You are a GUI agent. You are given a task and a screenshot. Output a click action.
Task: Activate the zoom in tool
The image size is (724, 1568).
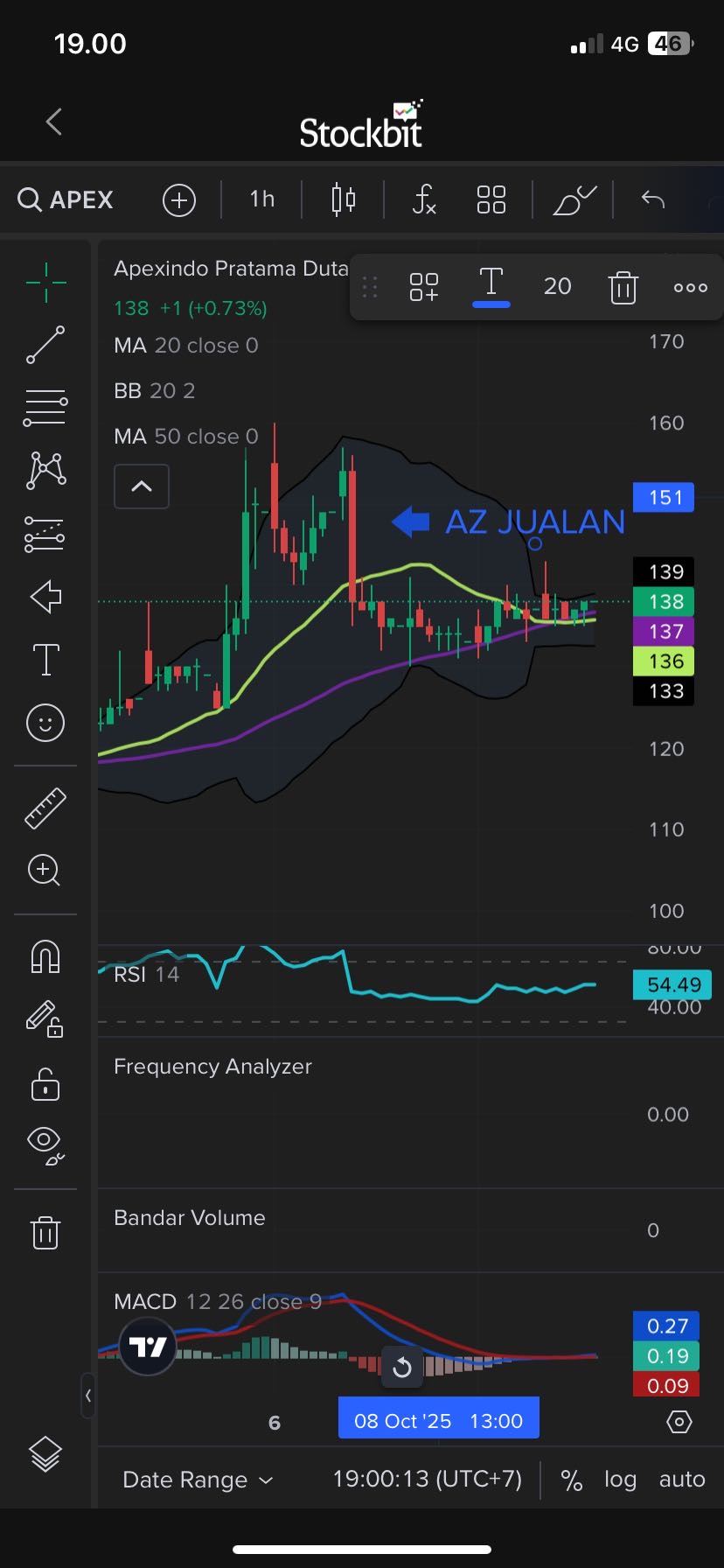pyautogui.click(x=45, y=871)
